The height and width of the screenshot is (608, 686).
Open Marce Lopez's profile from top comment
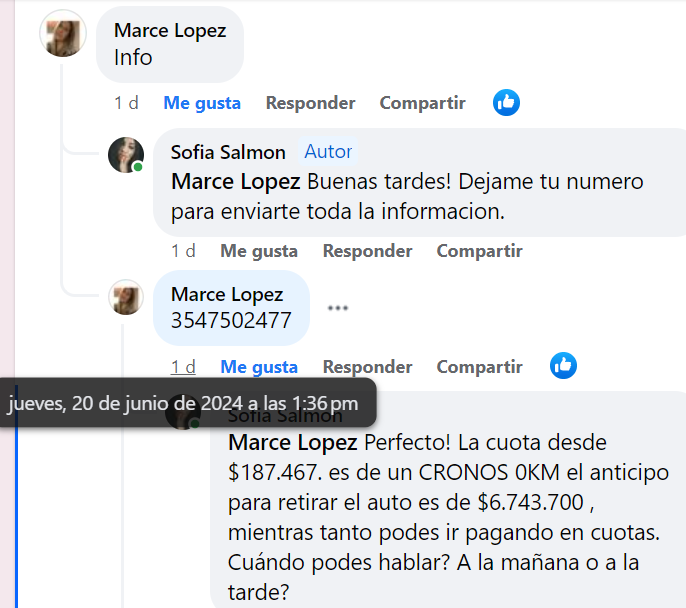(170, 31)
